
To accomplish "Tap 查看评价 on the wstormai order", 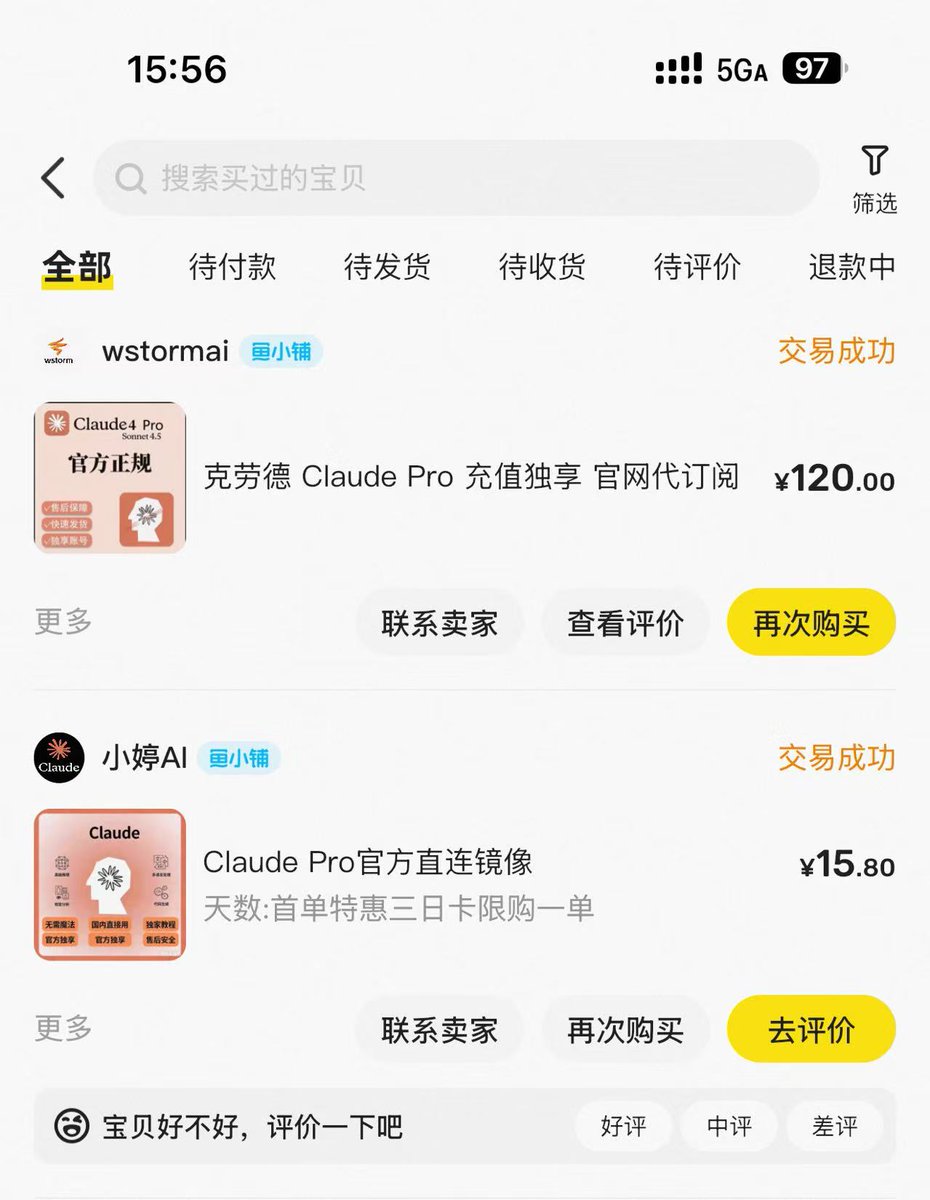I will pos(625,624).
